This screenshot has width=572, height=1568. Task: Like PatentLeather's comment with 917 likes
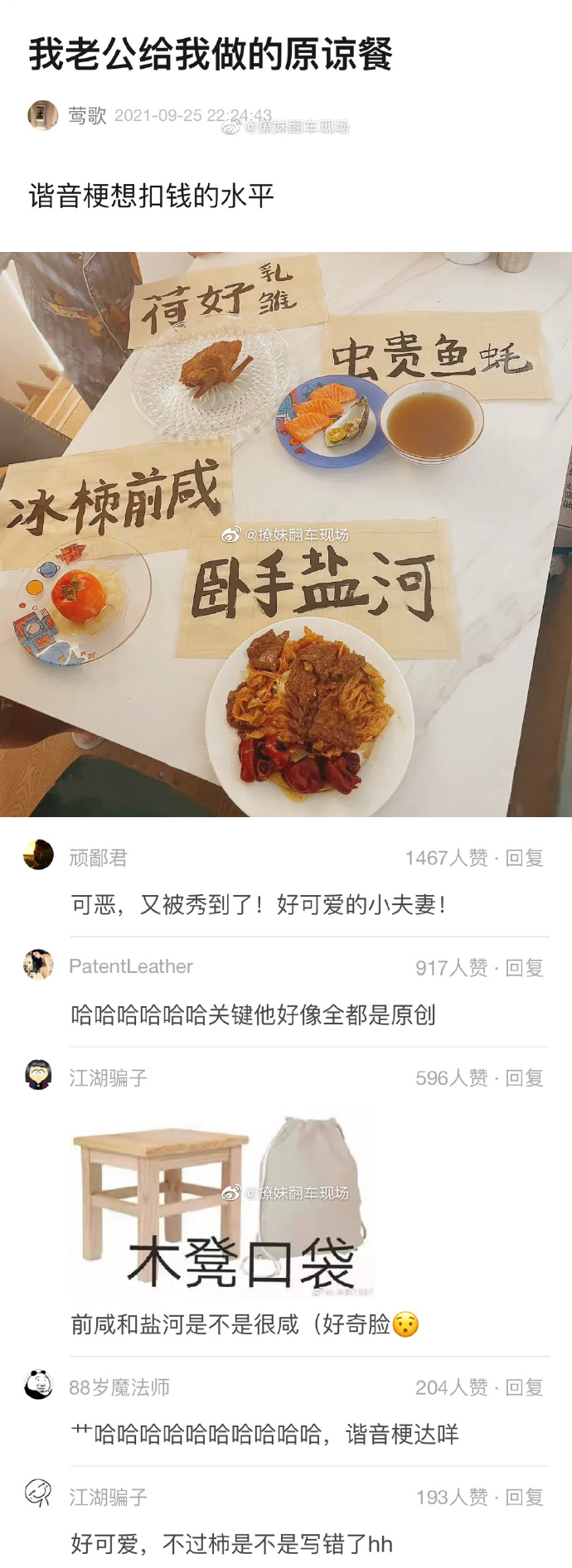click(x=451, y=968)
